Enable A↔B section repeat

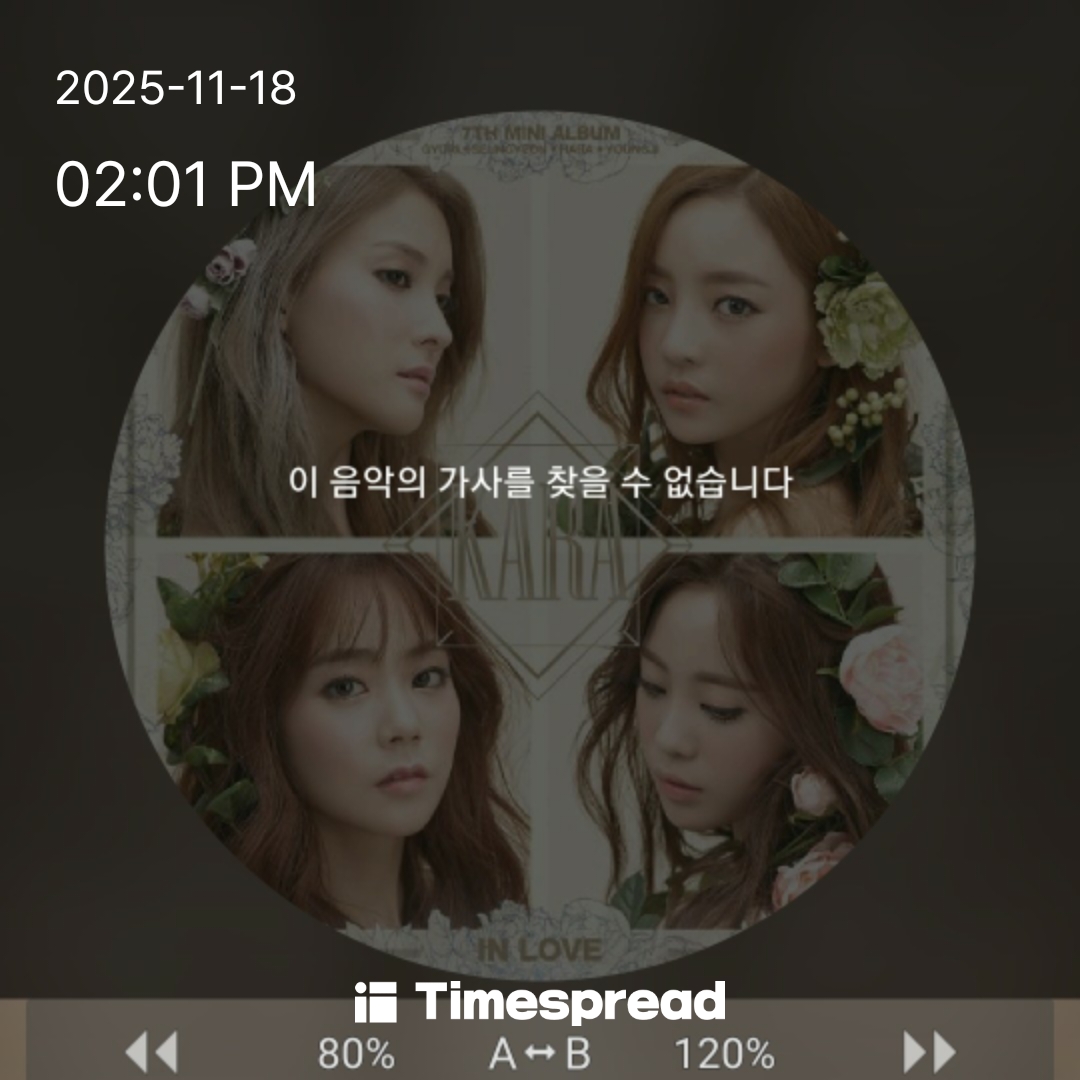pyautogui.click(x=540, y=1054)
